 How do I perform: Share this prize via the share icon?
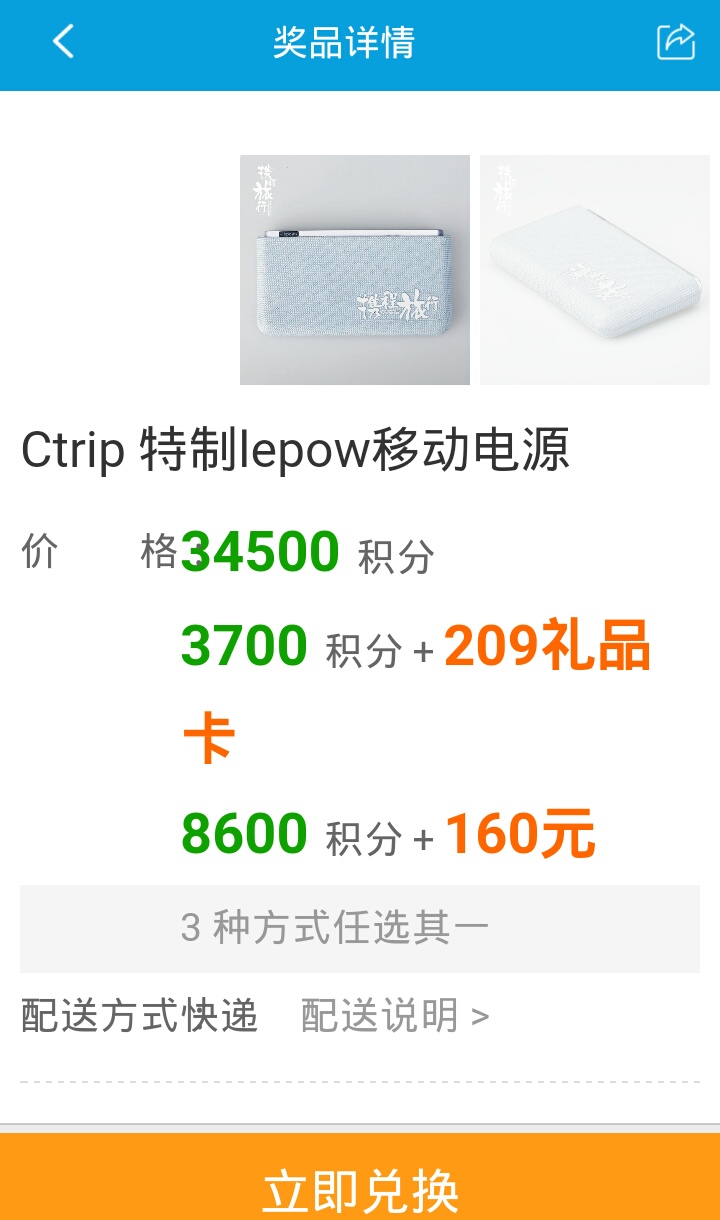675,42
